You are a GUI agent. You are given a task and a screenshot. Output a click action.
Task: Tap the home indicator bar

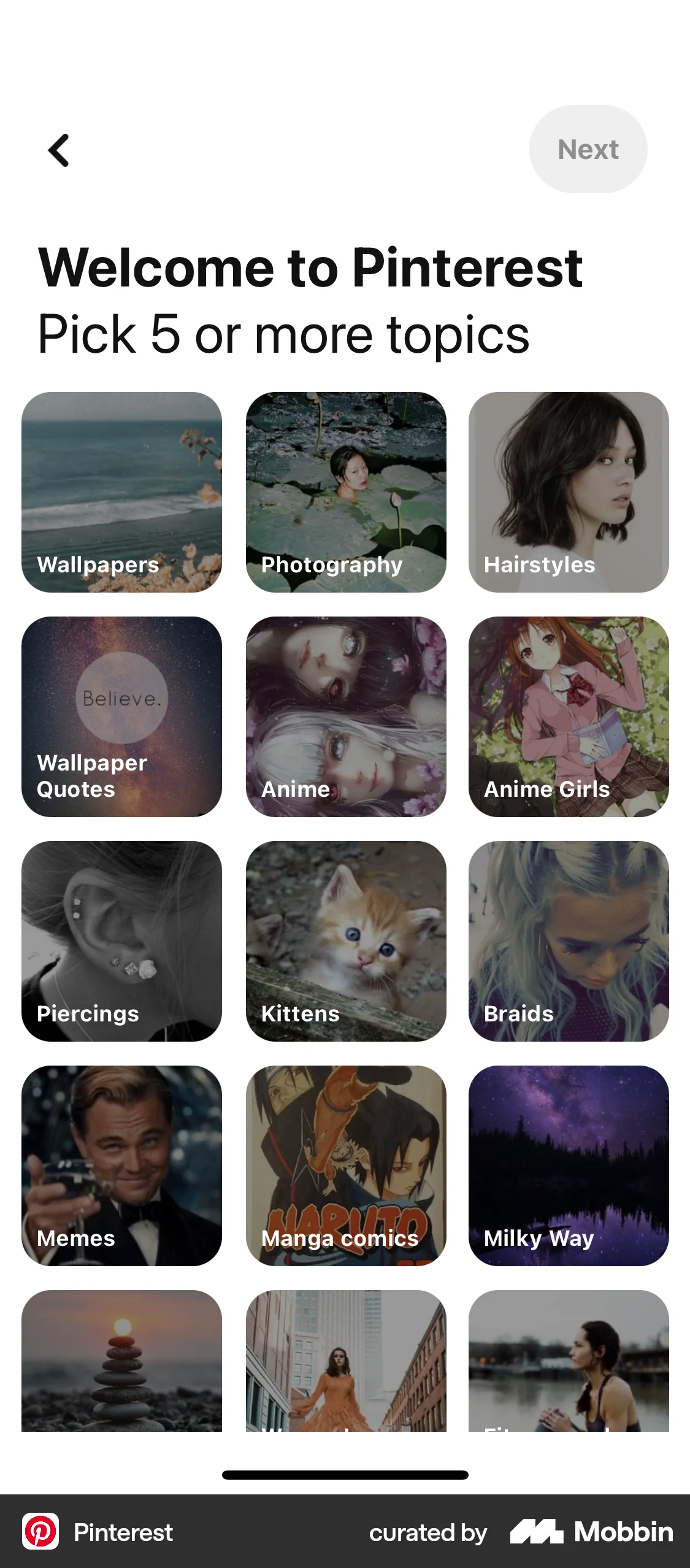(x=345, y=1475)
